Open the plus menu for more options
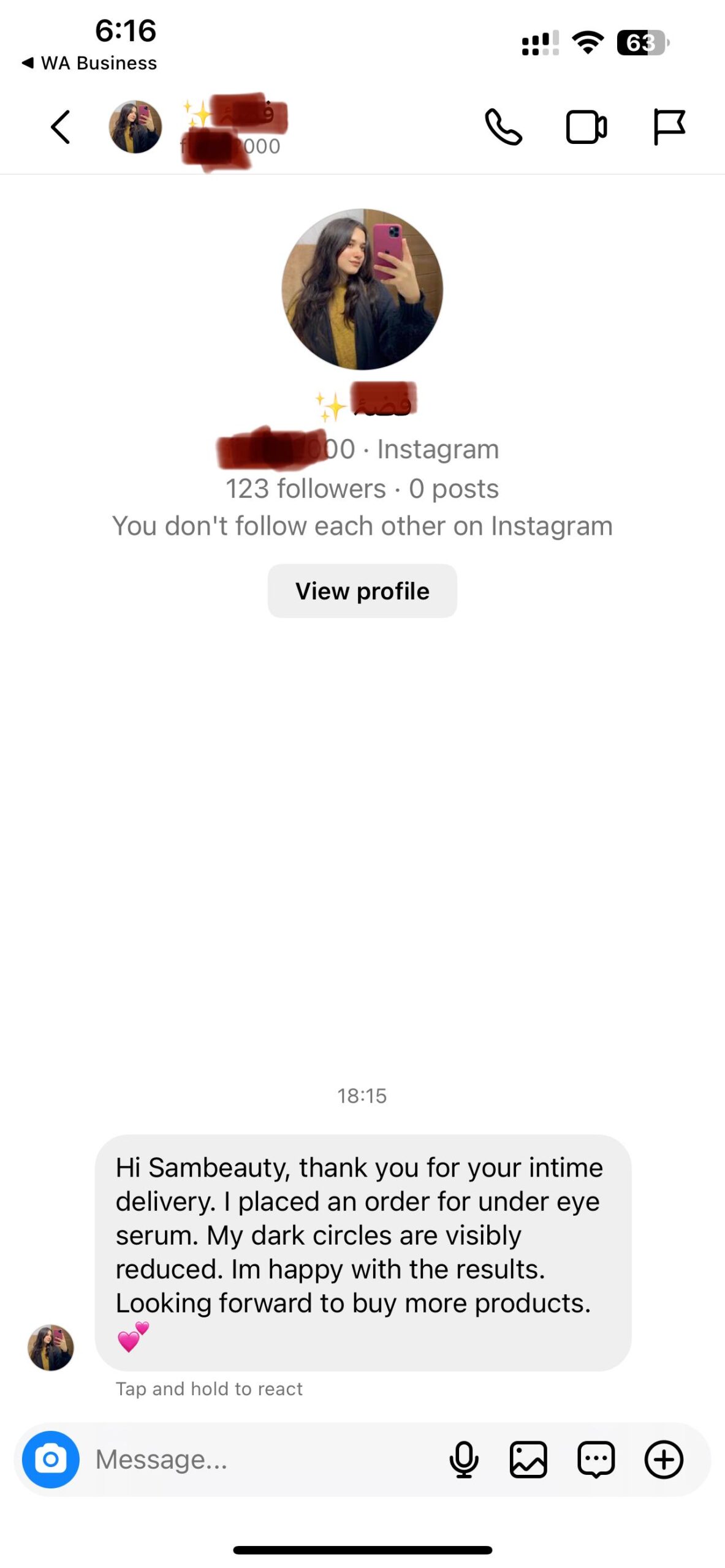725x1568 pixels. [664, 1460]
